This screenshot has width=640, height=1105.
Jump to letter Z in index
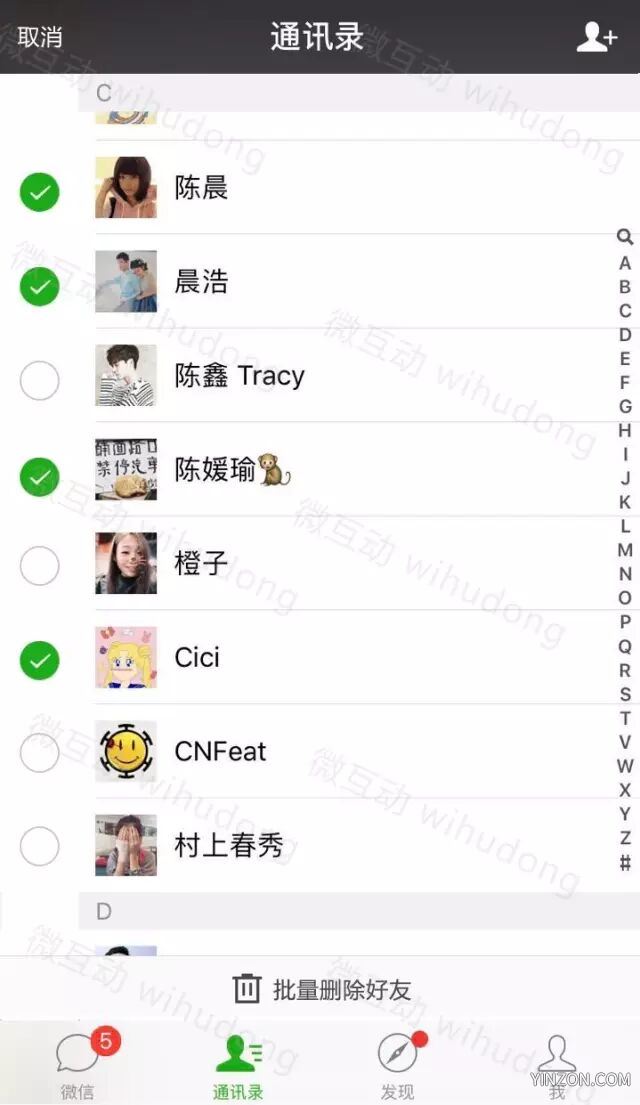[x=624, y=837]
